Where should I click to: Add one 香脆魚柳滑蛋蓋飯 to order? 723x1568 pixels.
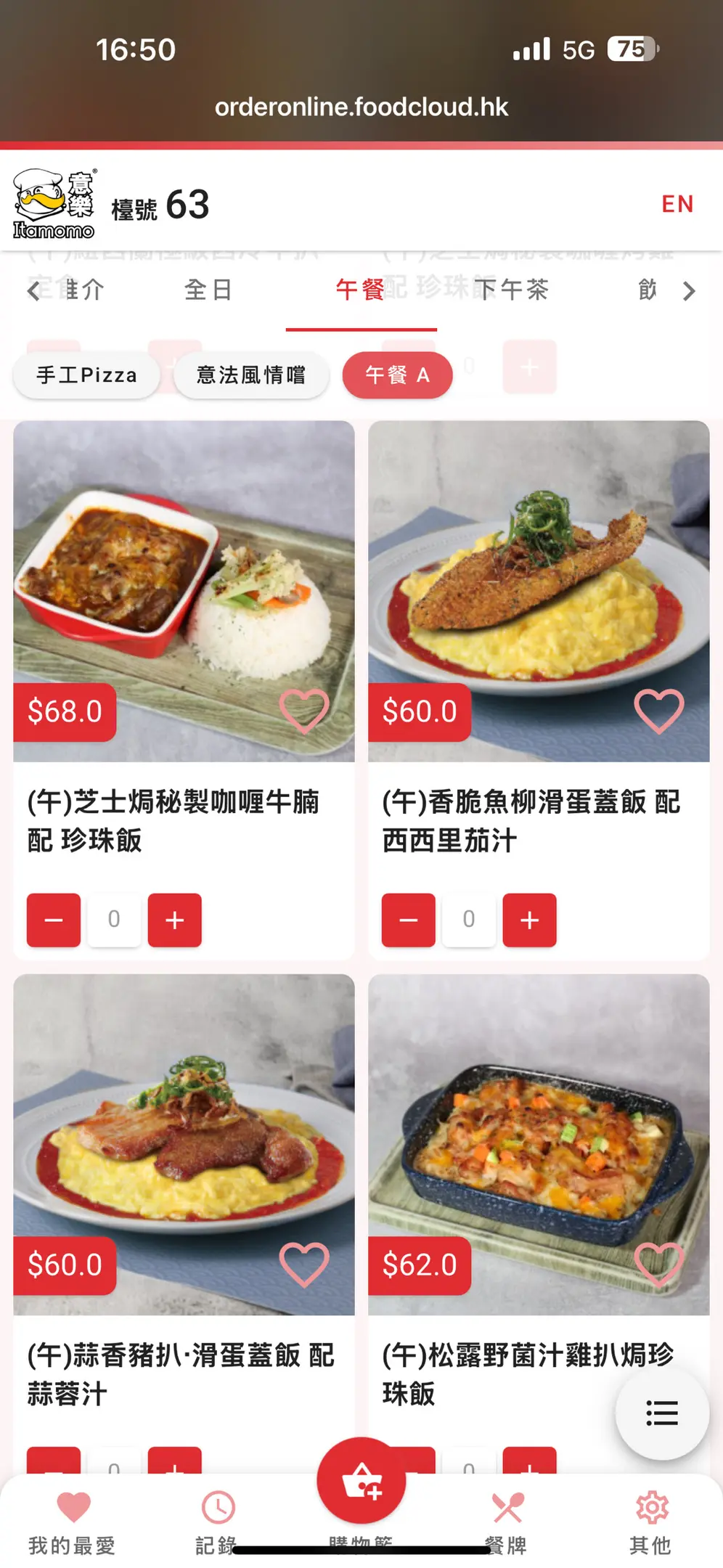click(x=529, y=920)
